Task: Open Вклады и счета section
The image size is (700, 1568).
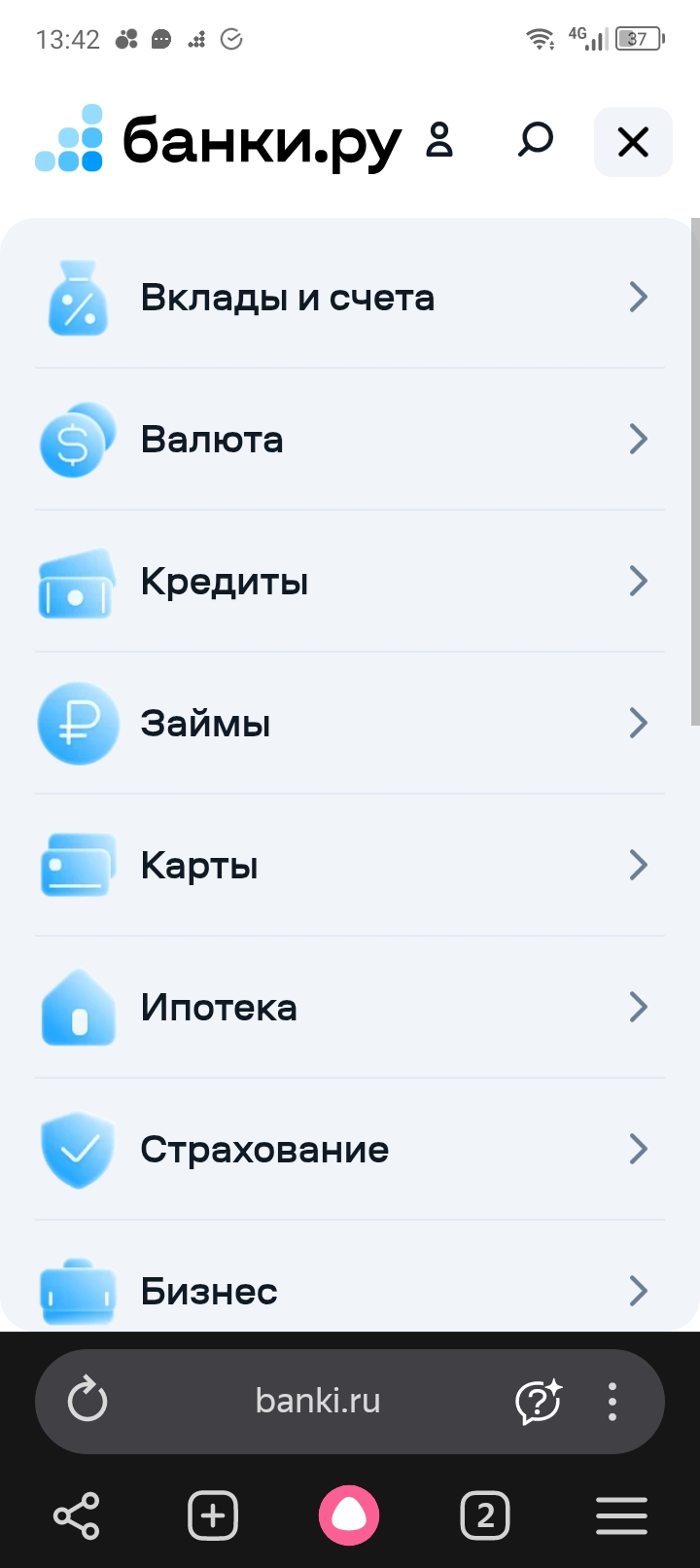Action: [350, 297]
